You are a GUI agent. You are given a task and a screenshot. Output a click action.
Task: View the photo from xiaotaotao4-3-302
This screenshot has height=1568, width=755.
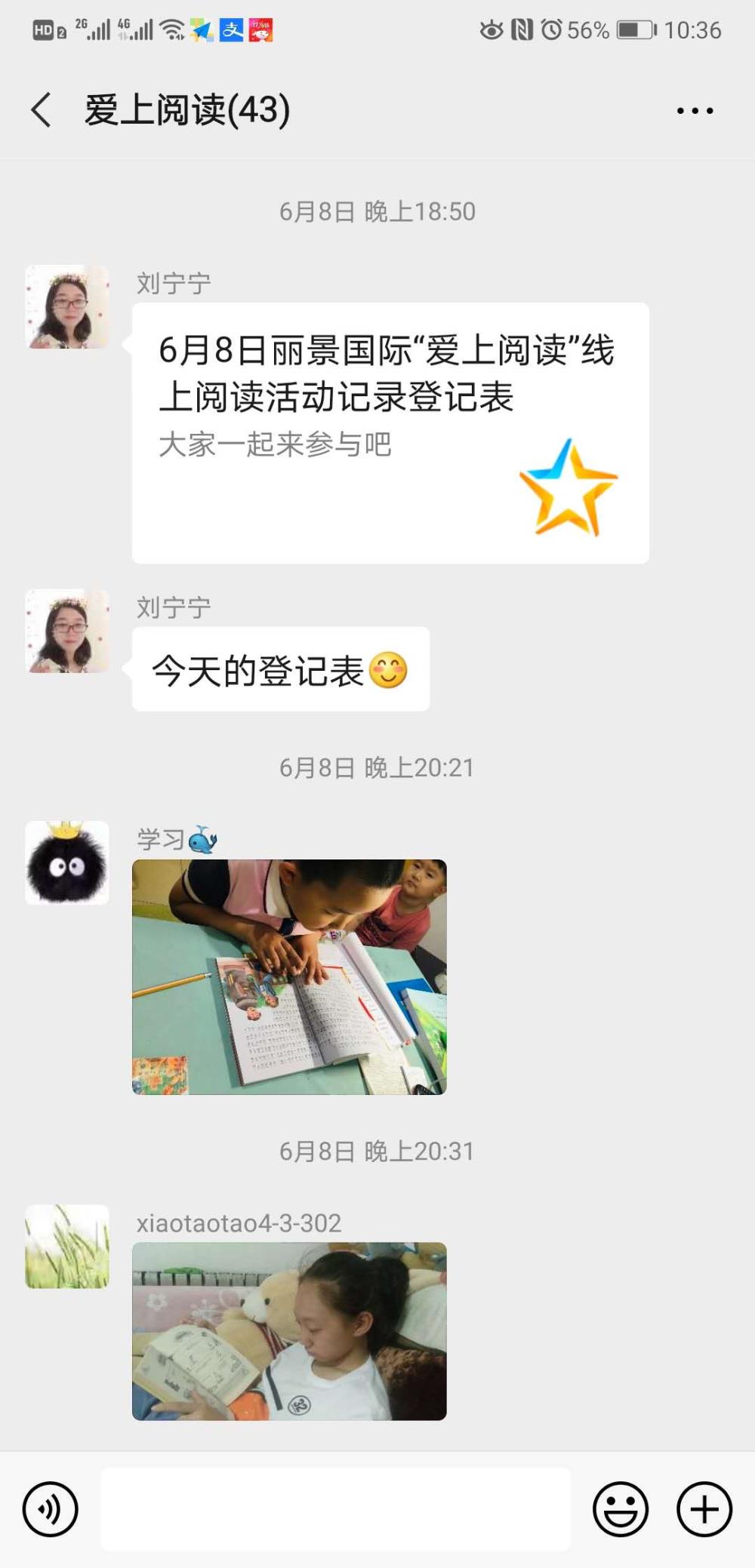289,1332
